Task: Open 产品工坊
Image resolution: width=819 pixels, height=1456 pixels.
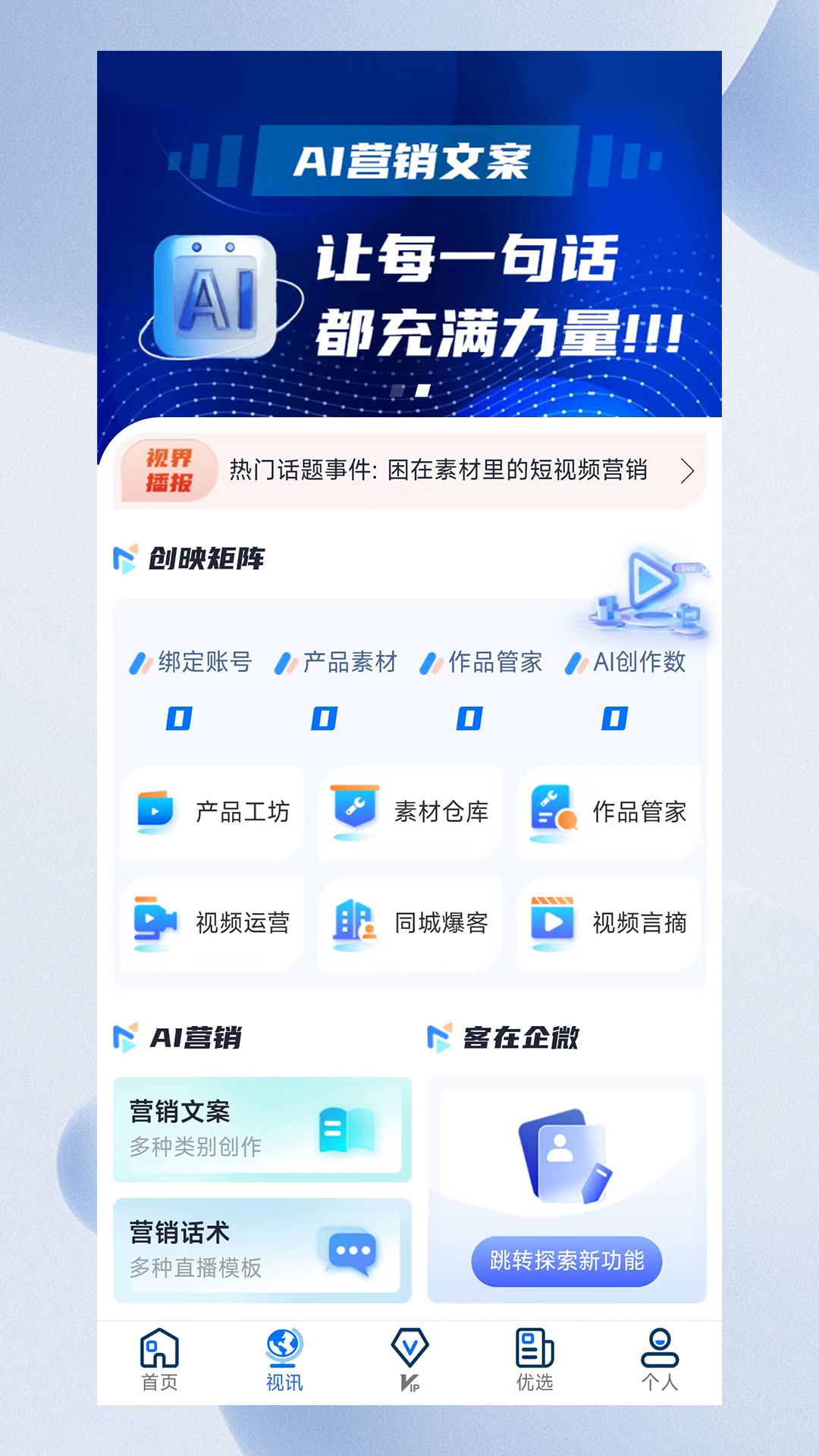Action: click(x=212, y=812)
